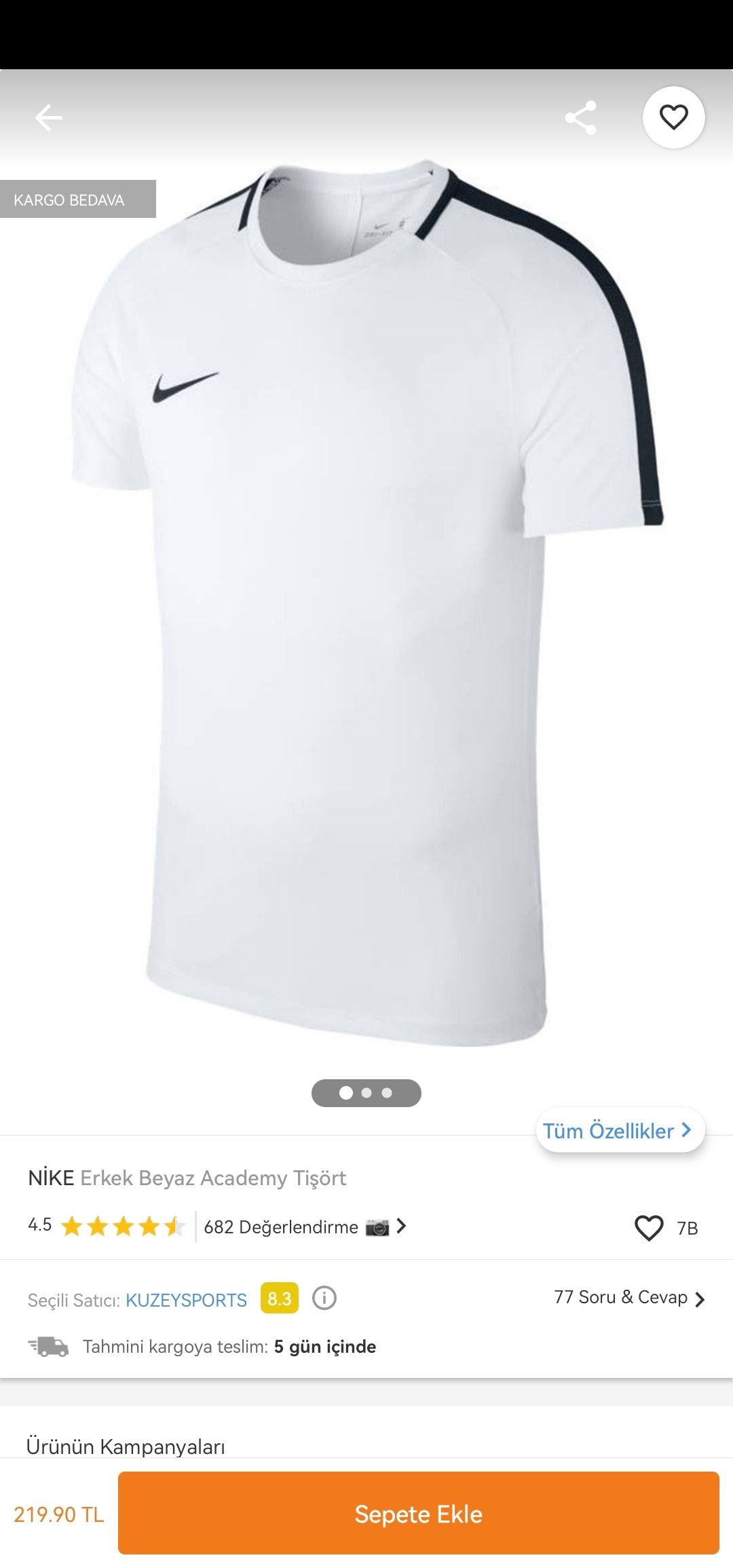Show seller score info icon

click(324, 1298)
